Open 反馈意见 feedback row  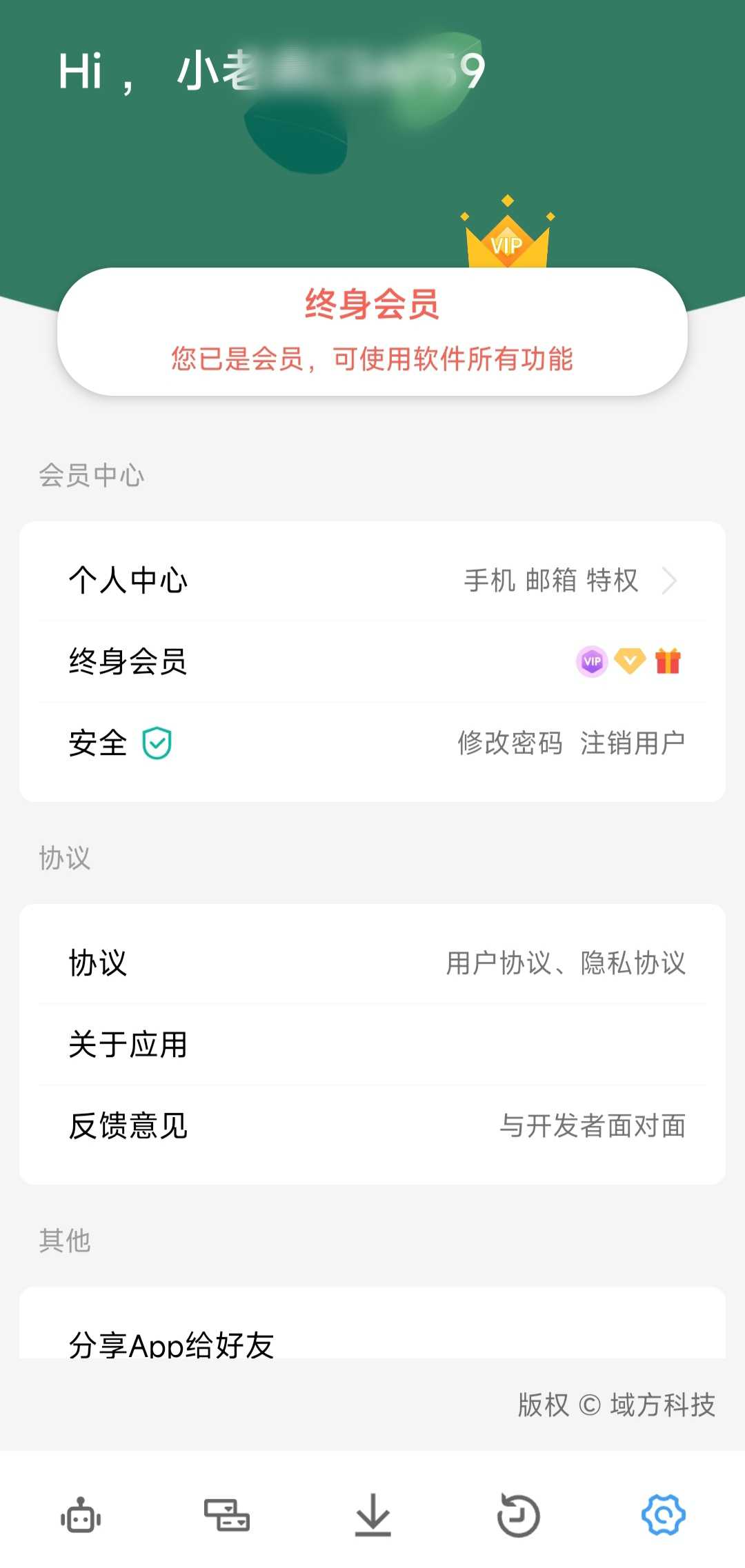[x=372, y=1125]
